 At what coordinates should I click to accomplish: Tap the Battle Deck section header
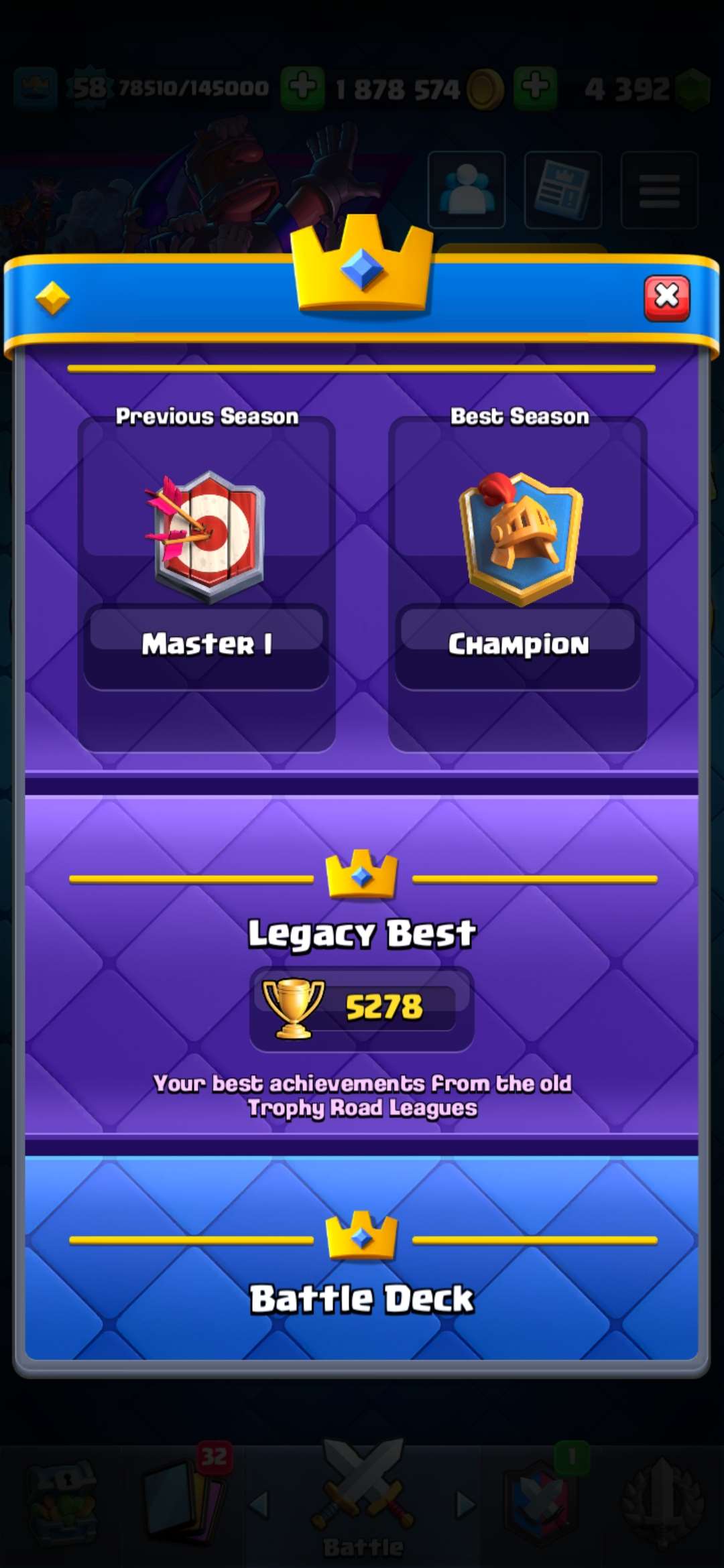click(x=362, y=1297)
